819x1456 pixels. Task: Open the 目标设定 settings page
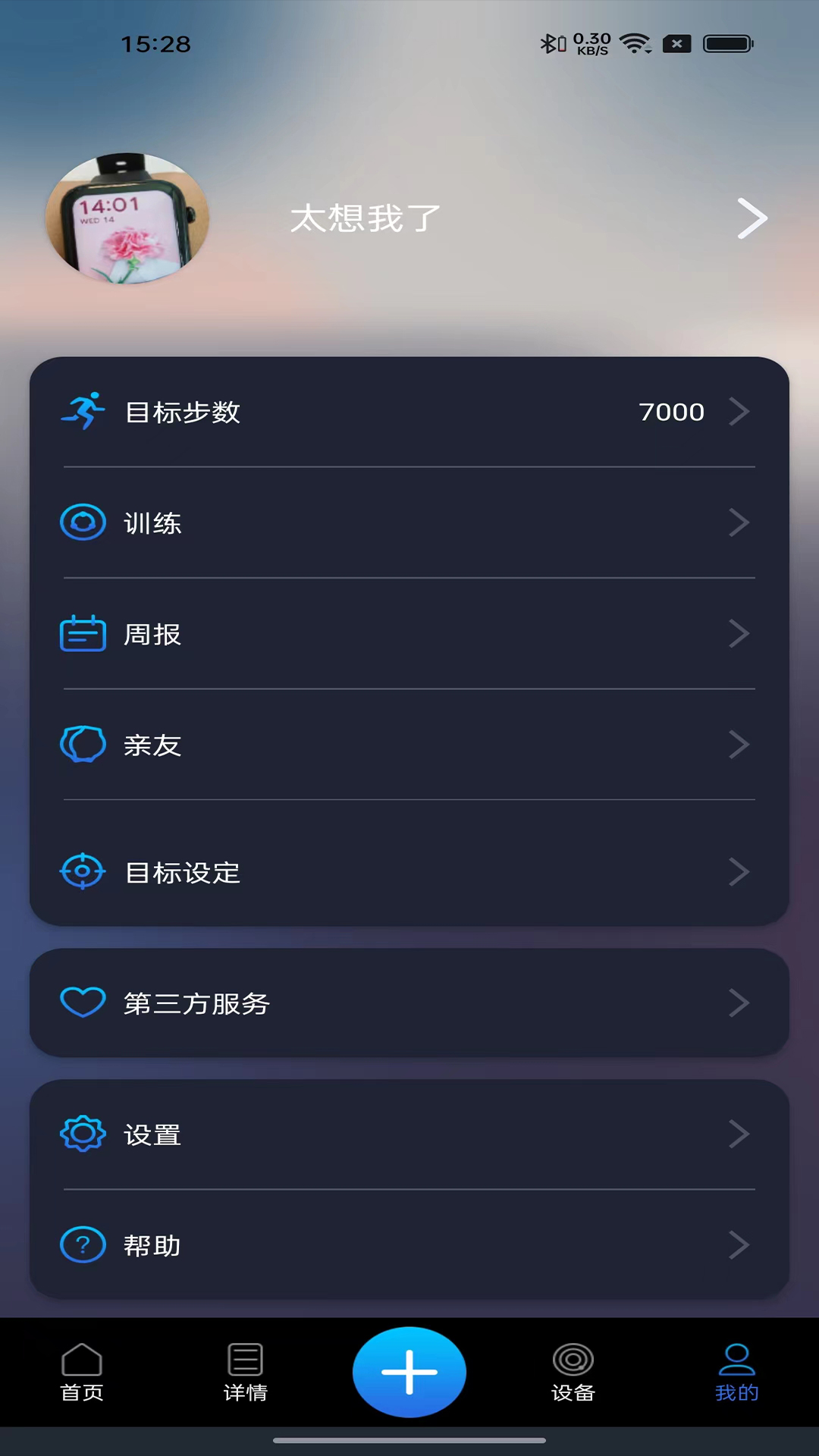409,871
